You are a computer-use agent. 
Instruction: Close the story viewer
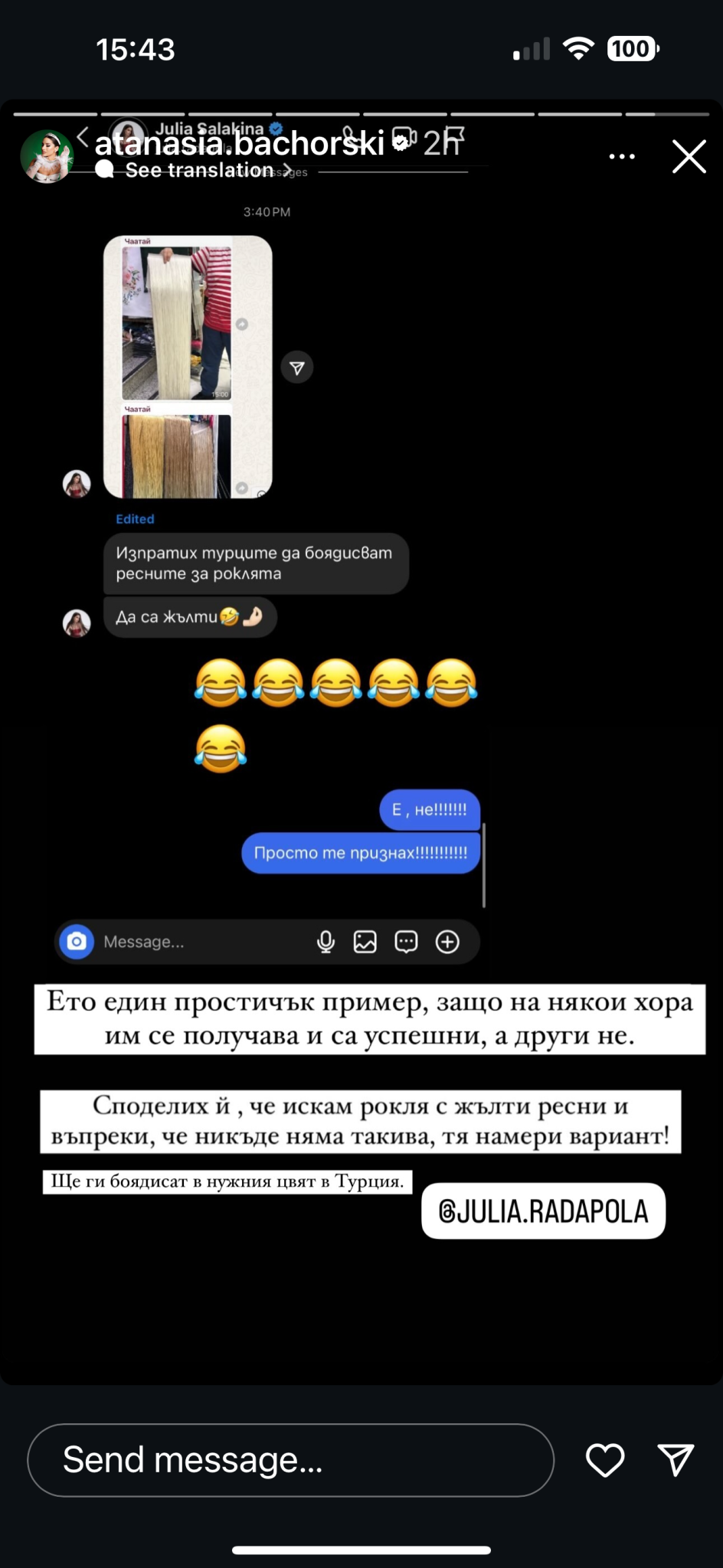click(689, 157)
